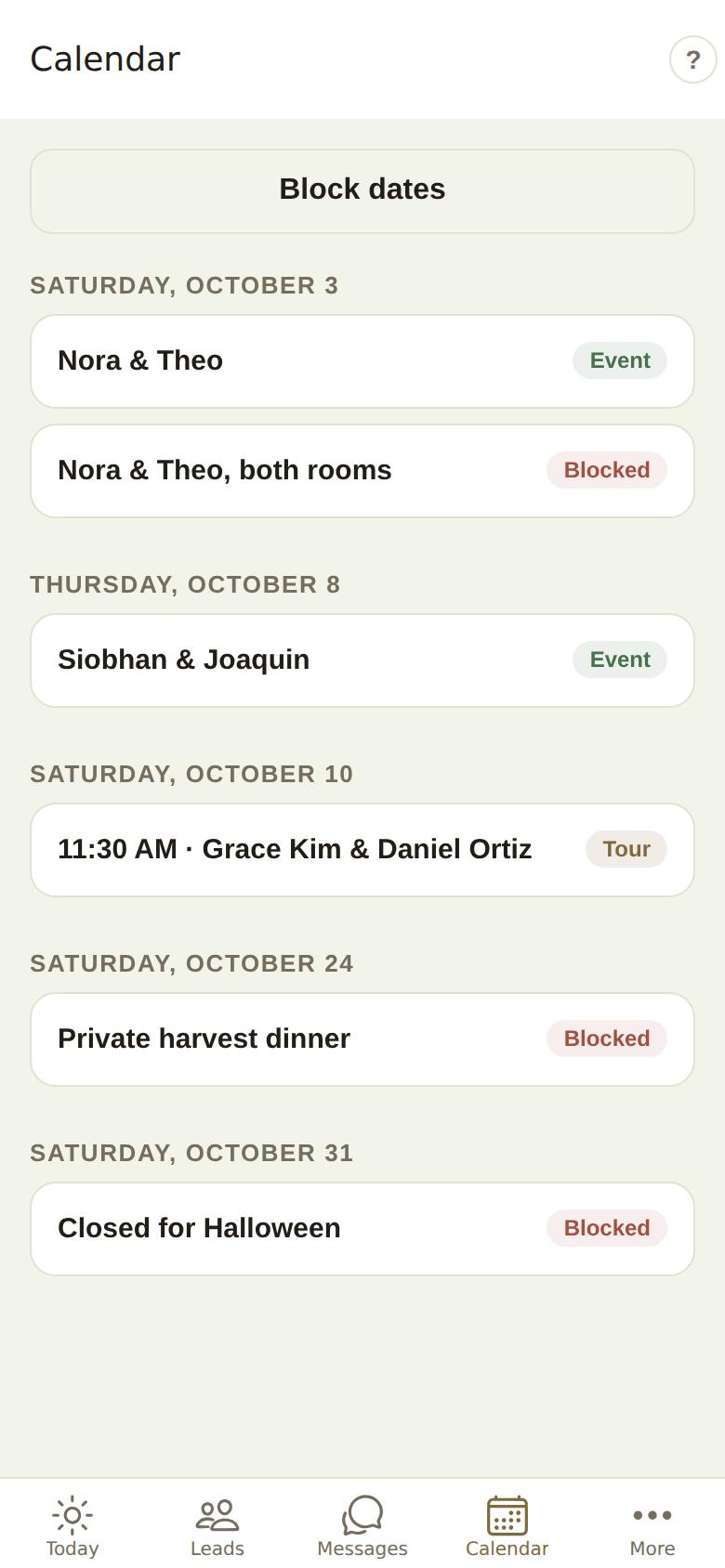Open Grace Kim & Daniel Ortiz tour
Screen dimensions: 725x1568
click(362, 850)
